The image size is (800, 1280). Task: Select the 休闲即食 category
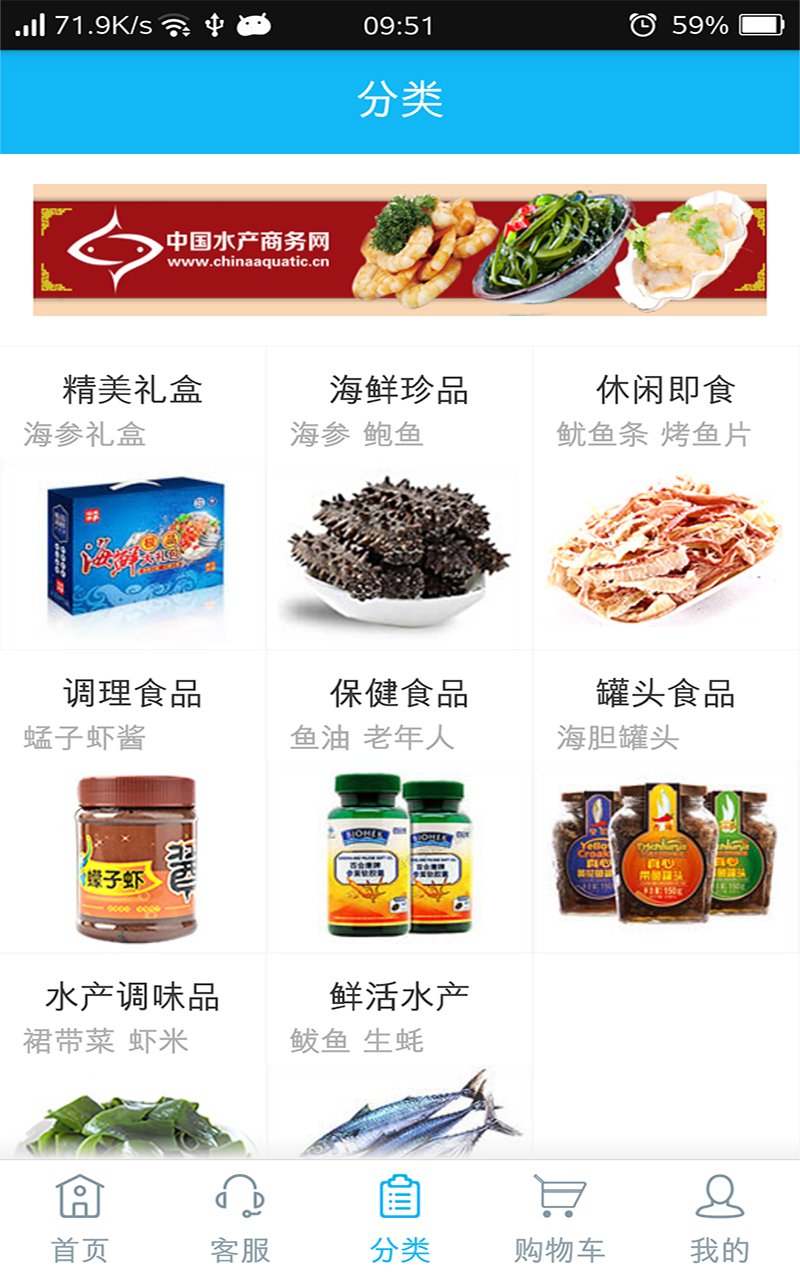pyautogui.click(x=666, y=498)
